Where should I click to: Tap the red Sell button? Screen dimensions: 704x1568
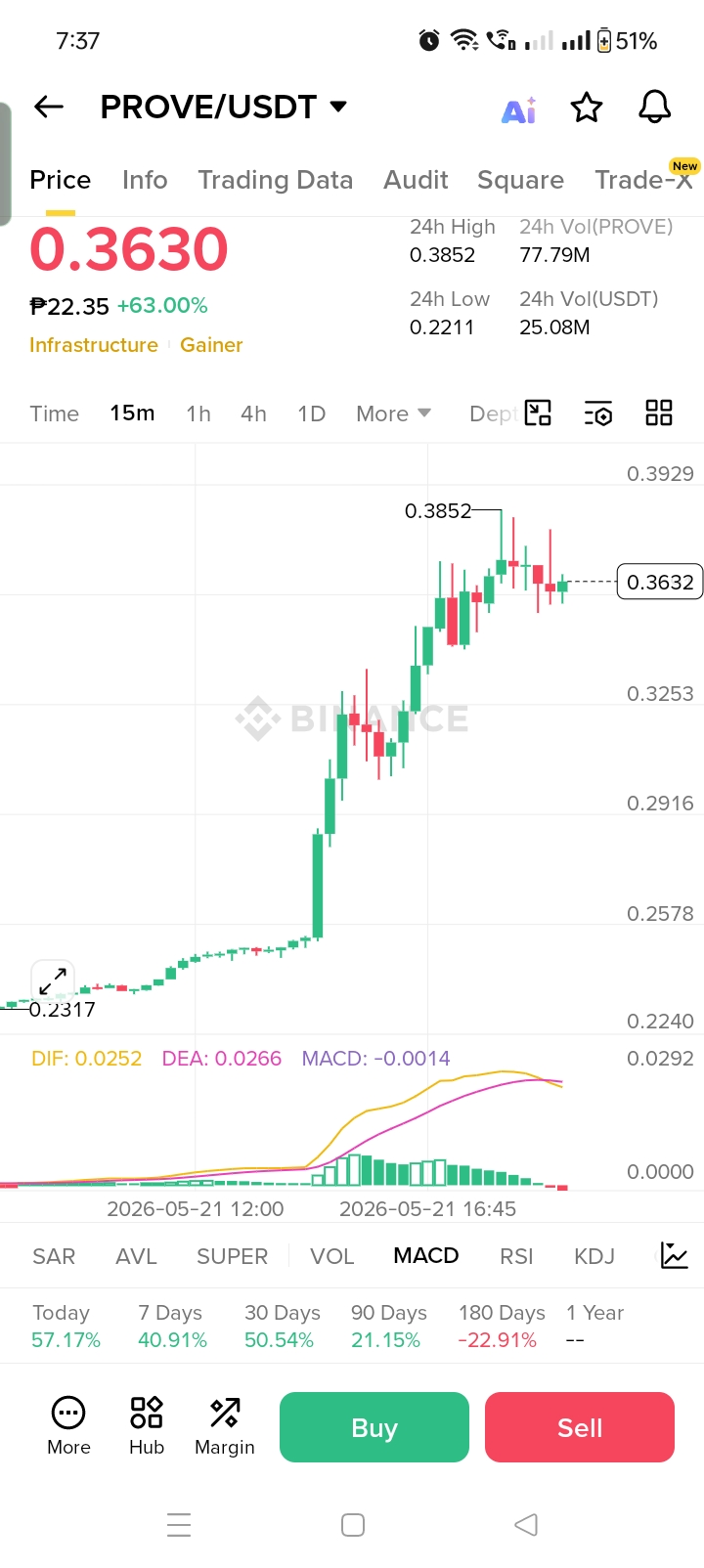tap(580, 1427)
